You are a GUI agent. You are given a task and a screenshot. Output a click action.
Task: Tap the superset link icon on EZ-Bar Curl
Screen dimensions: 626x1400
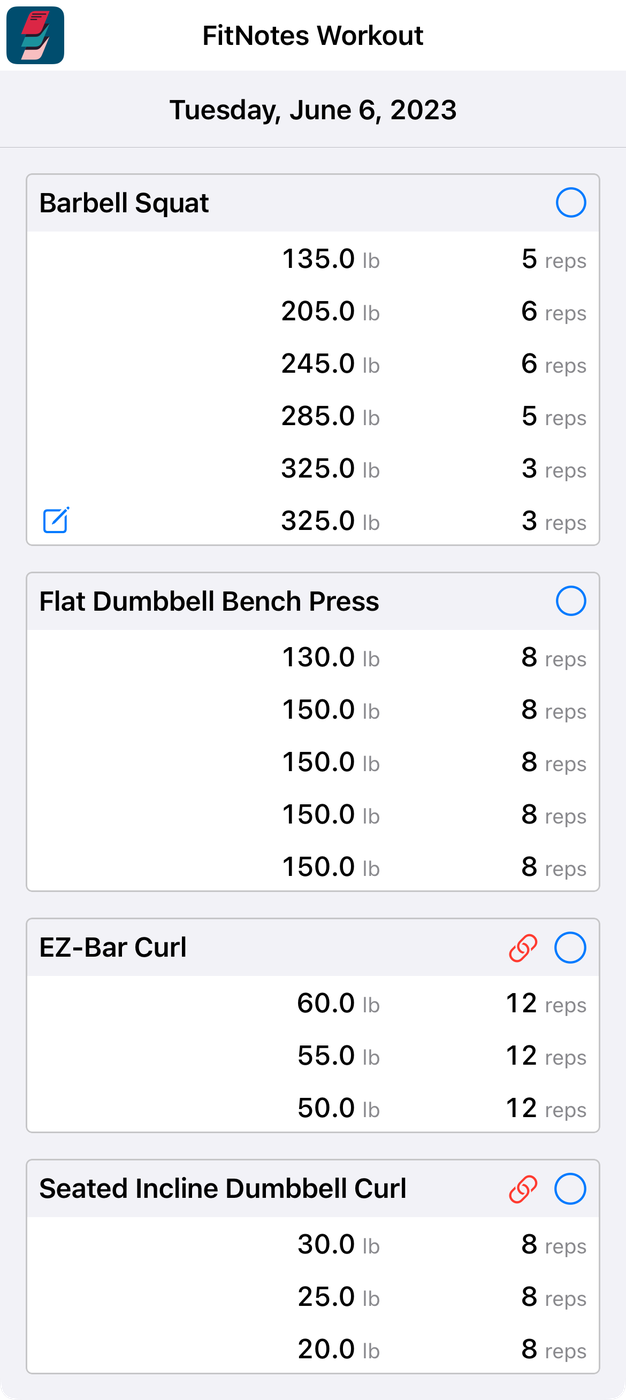coord(523,948)
